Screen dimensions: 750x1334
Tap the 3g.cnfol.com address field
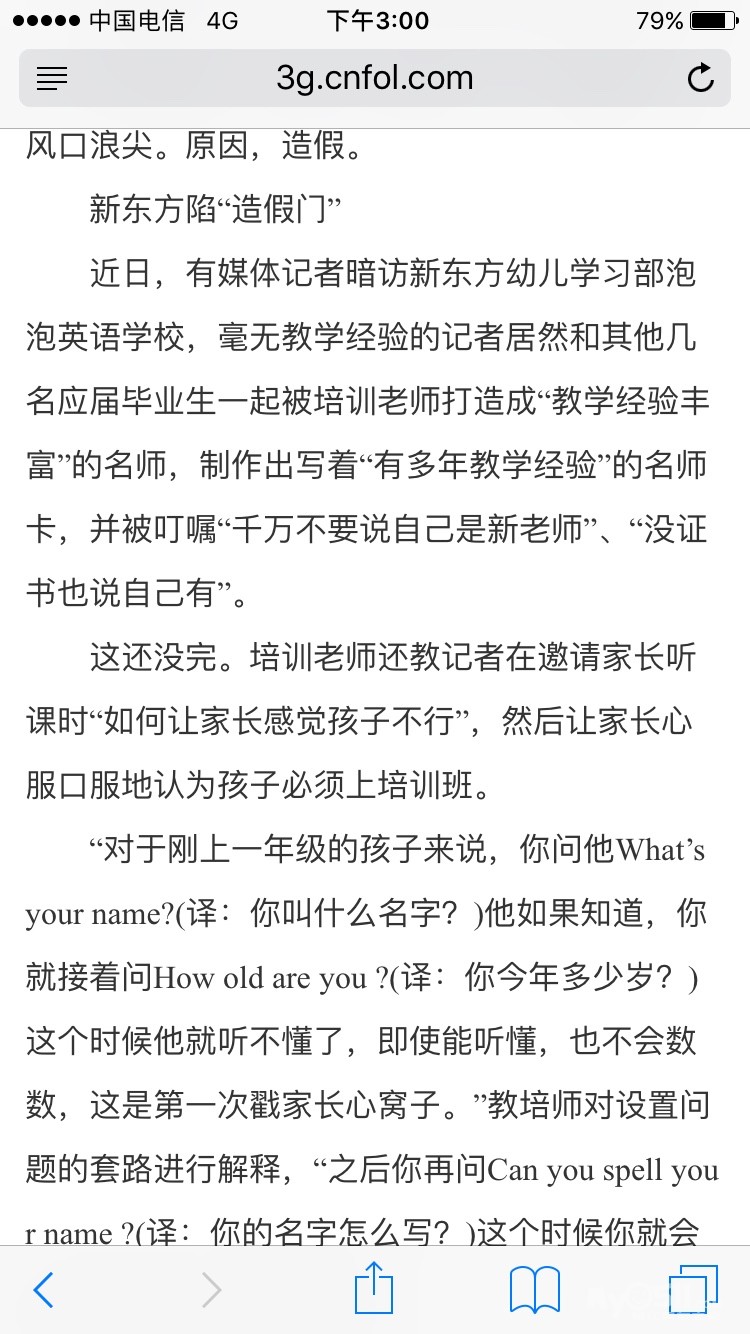tap(375, 78)
